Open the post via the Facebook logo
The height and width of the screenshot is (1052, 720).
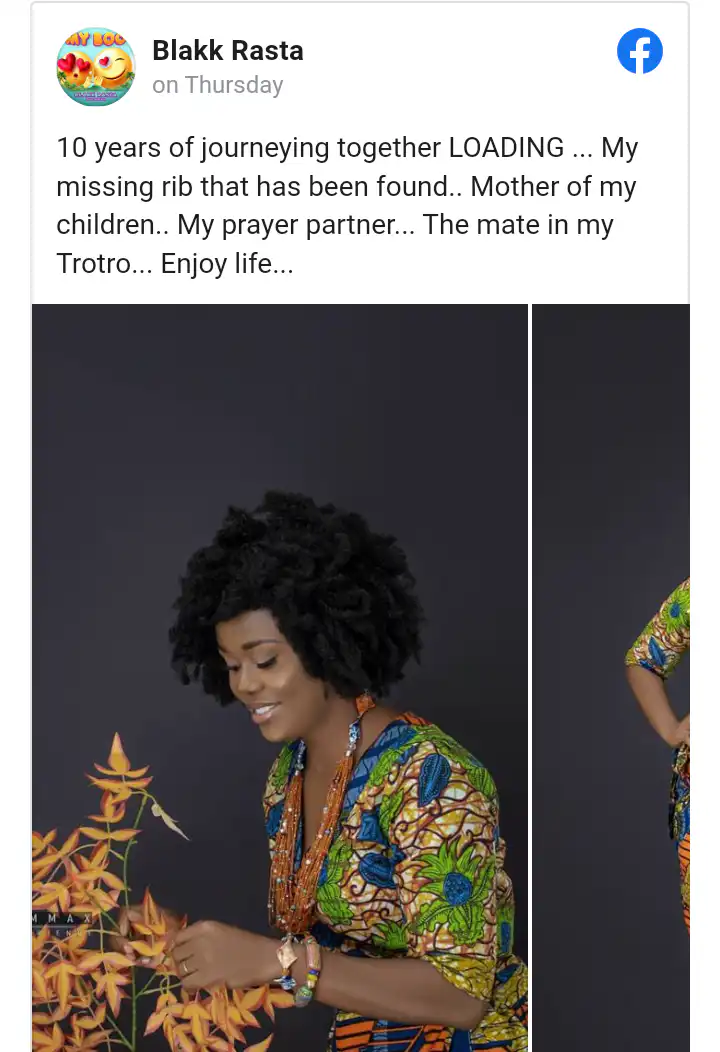640,51
